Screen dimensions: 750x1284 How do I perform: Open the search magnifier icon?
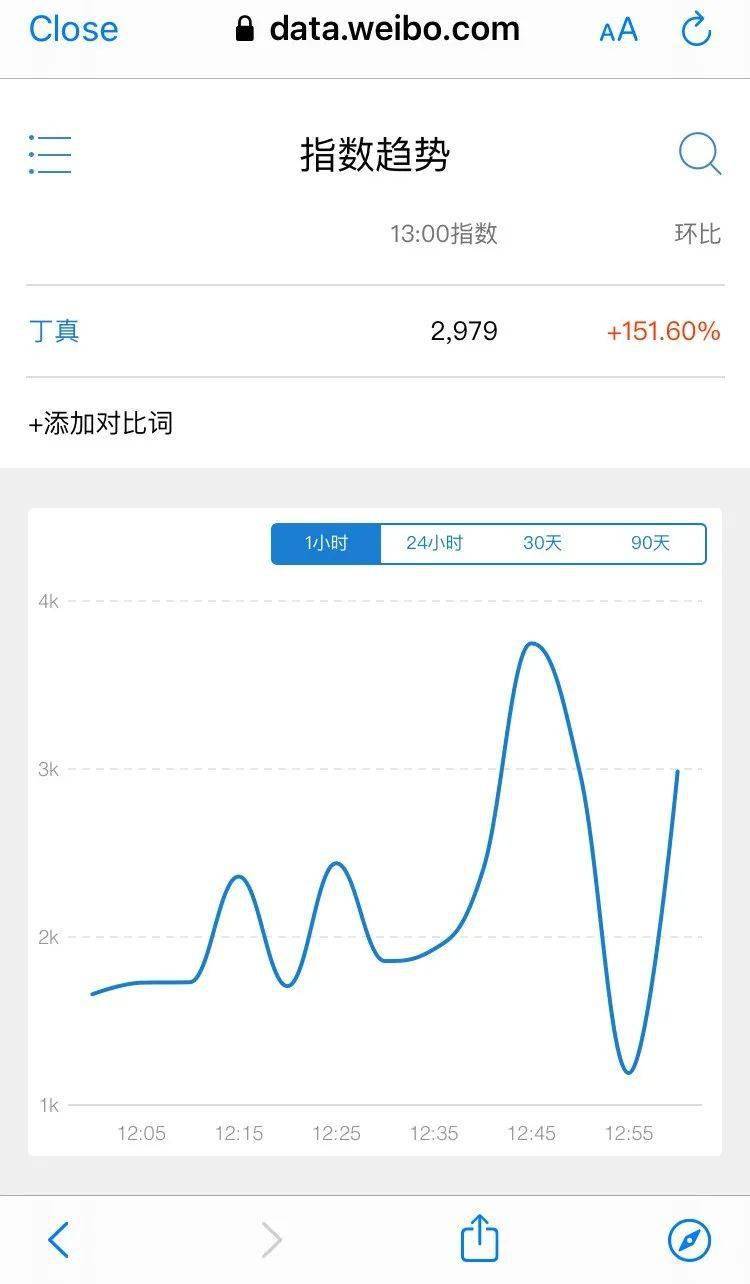(x=700, y=155)
